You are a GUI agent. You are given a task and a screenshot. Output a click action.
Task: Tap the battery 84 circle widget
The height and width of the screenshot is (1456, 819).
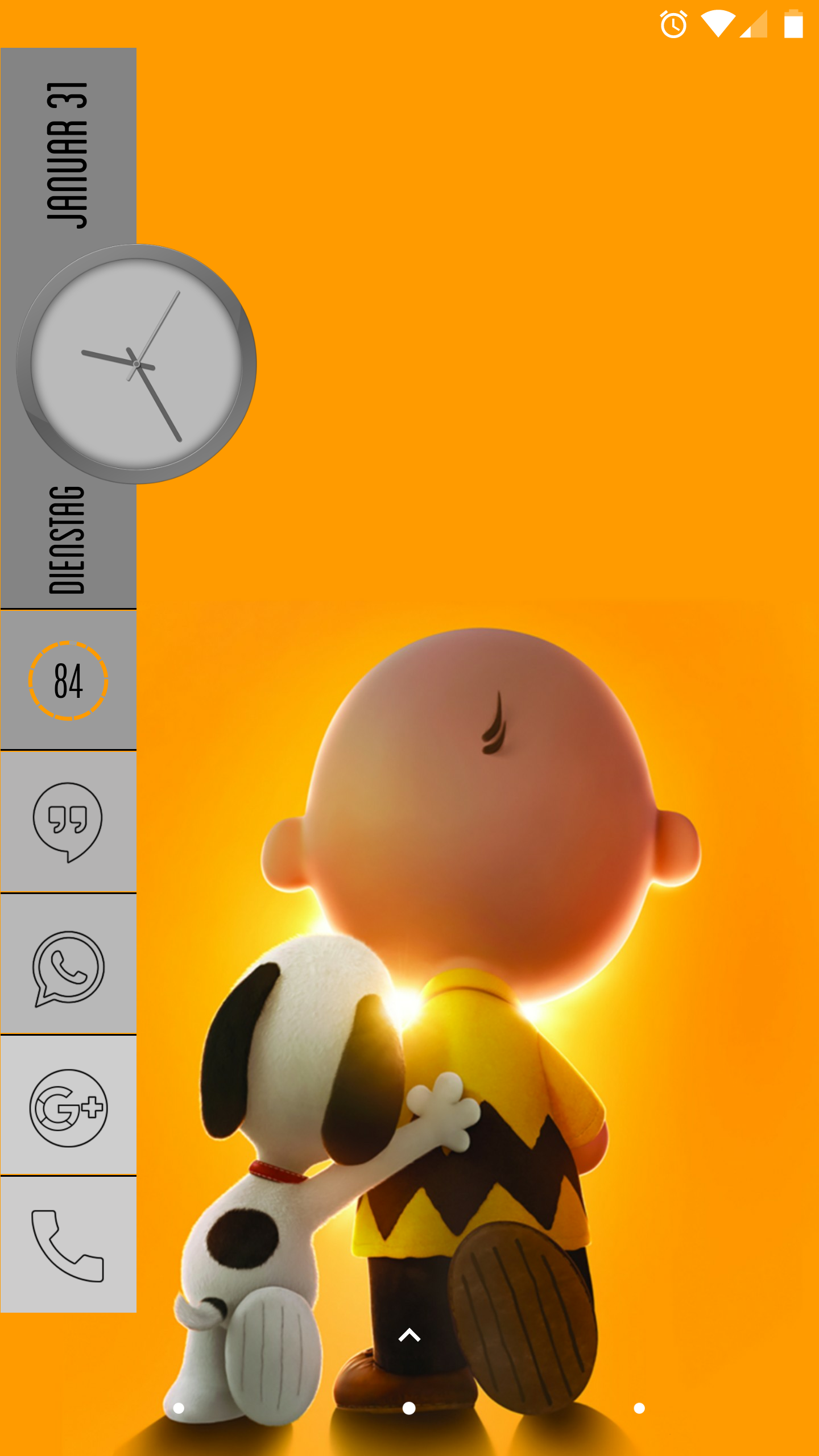point(68,681)
